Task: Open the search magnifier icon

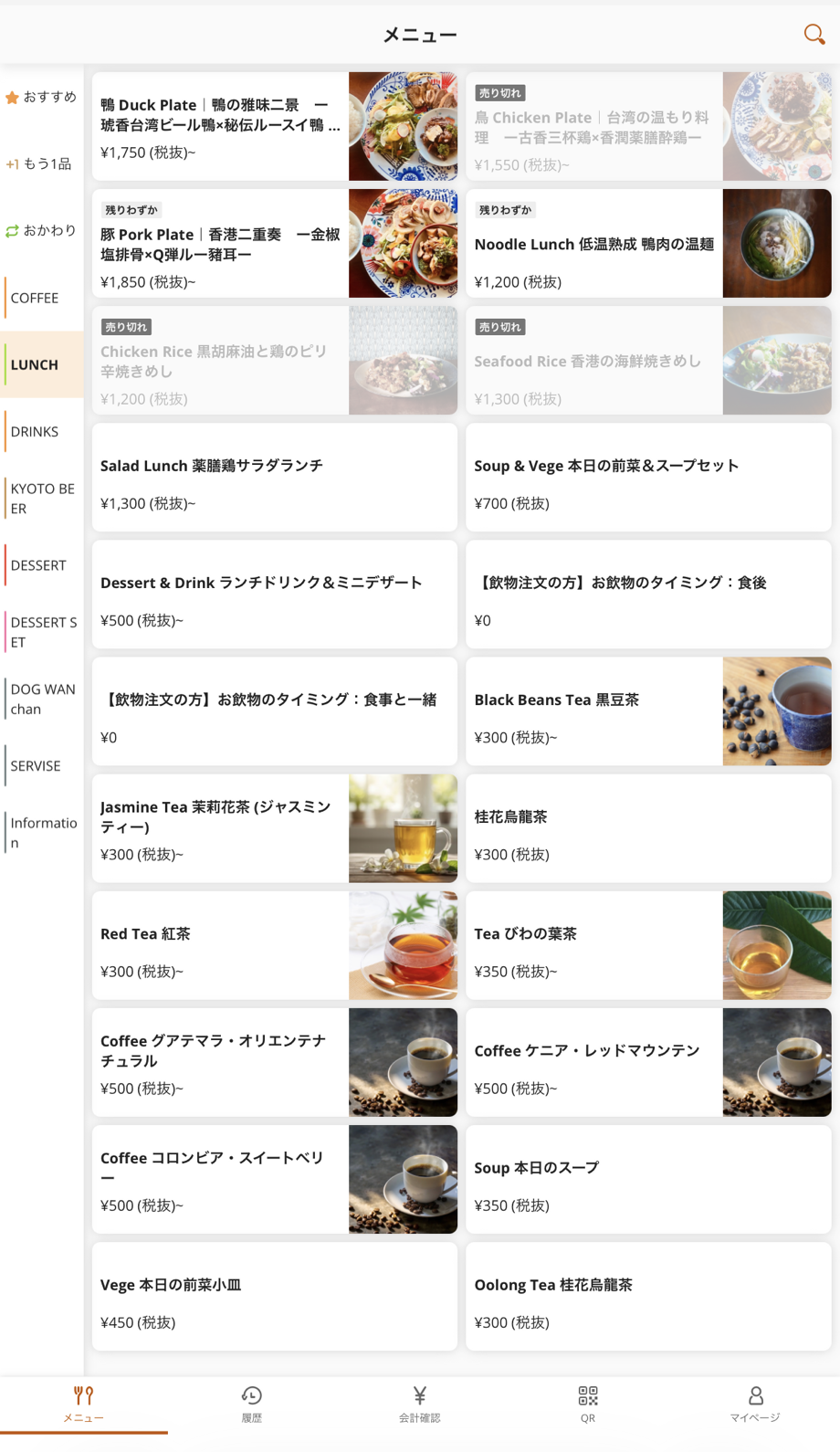Action: click(814, 35)
